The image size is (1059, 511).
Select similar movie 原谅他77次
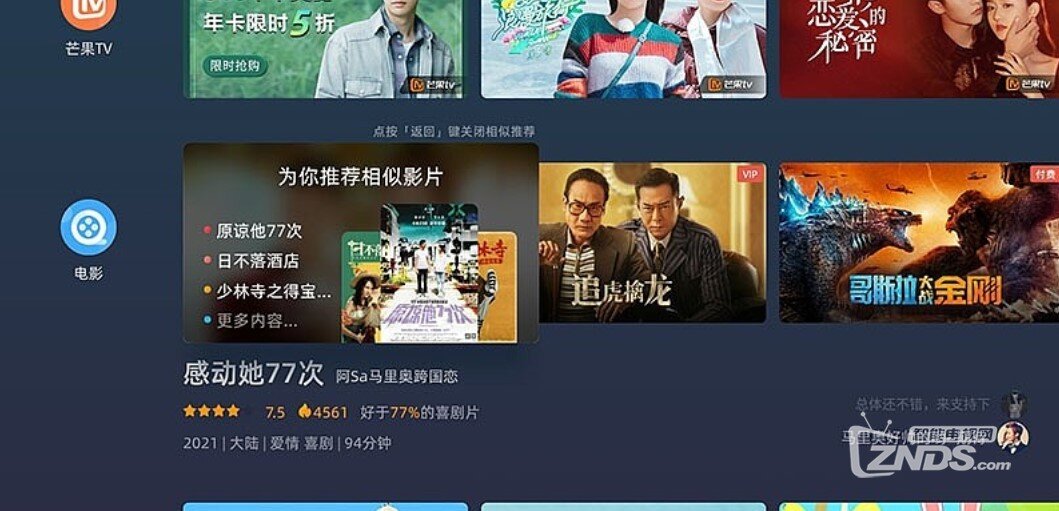[258, 231]
